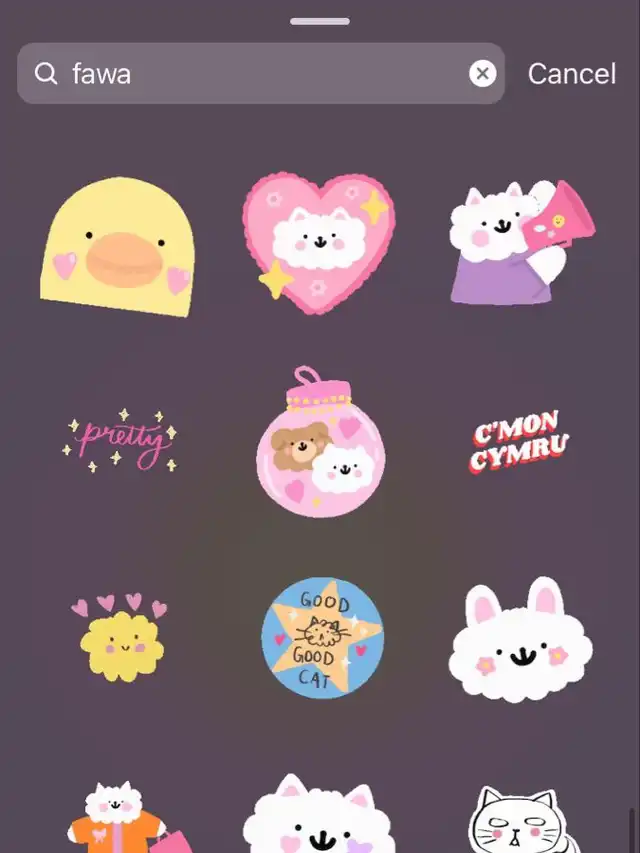
Task: Choose the "Good Good Cat" star badge sticker
Action: 321,637
